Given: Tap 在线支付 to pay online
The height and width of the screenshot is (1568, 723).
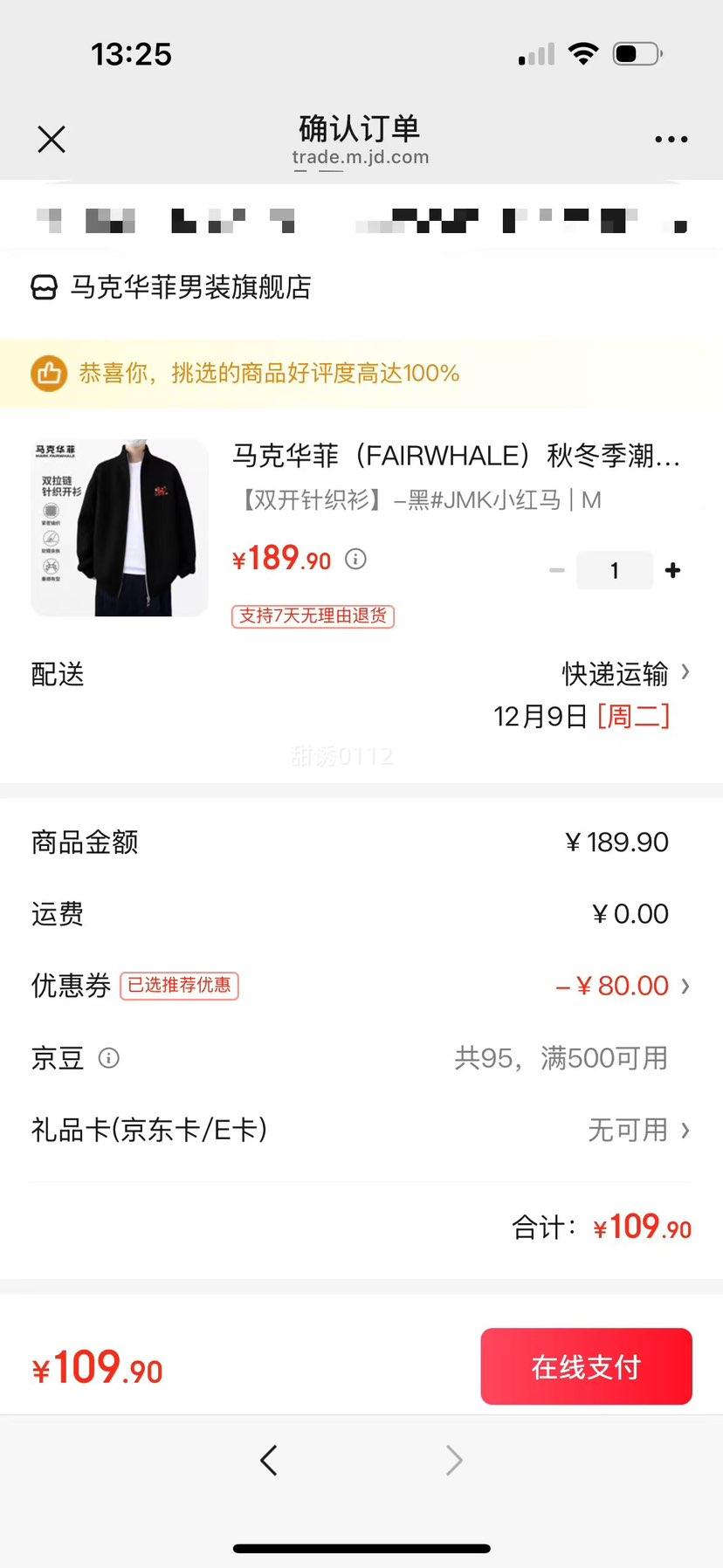Looking at the screenshot, I should (x=586, y=1366).
